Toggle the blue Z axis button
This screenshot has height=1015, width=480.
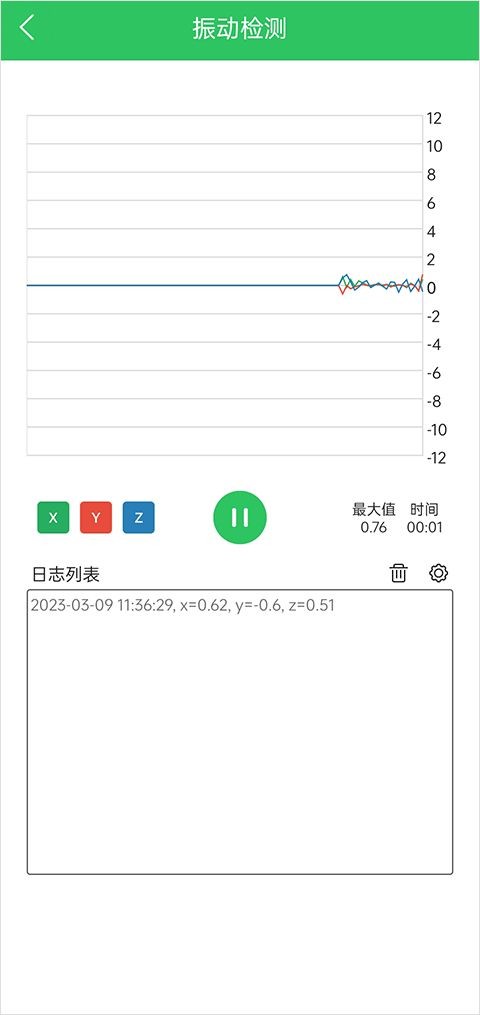pyautogui.click(x=138, y=518)
